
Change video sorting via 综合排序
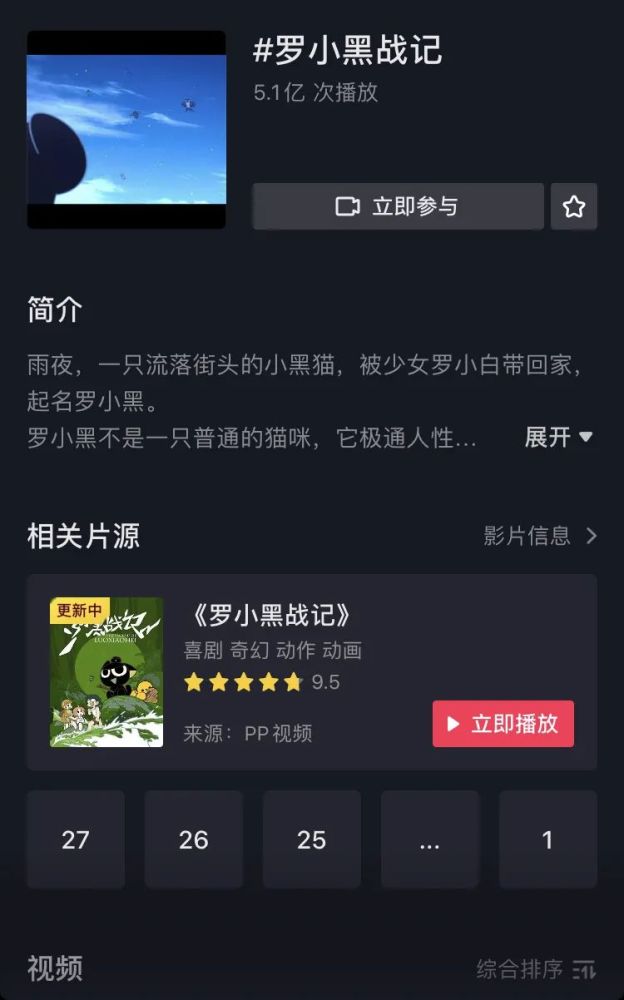(536, 969)
